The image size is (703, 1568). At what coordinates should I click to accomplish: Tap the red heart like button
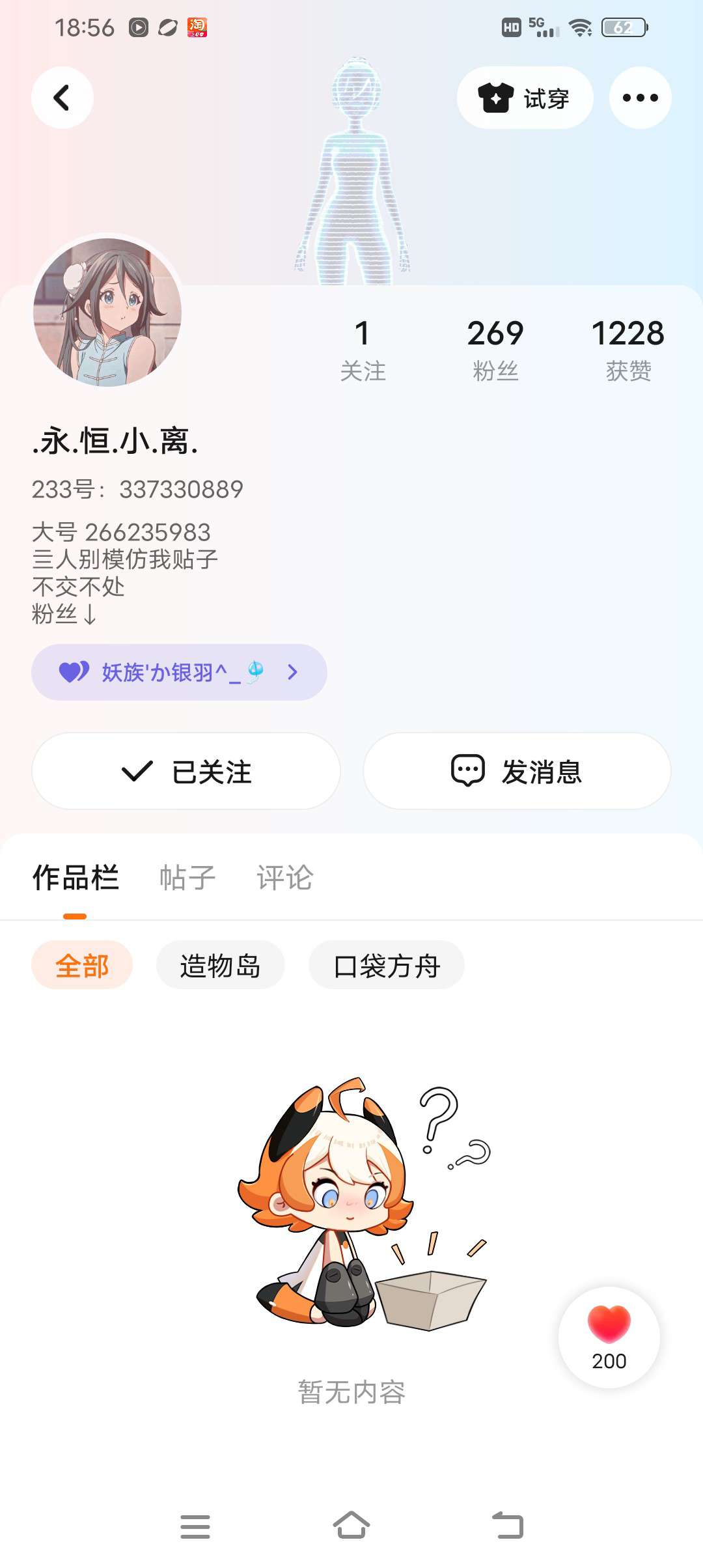coord(609,1337)
